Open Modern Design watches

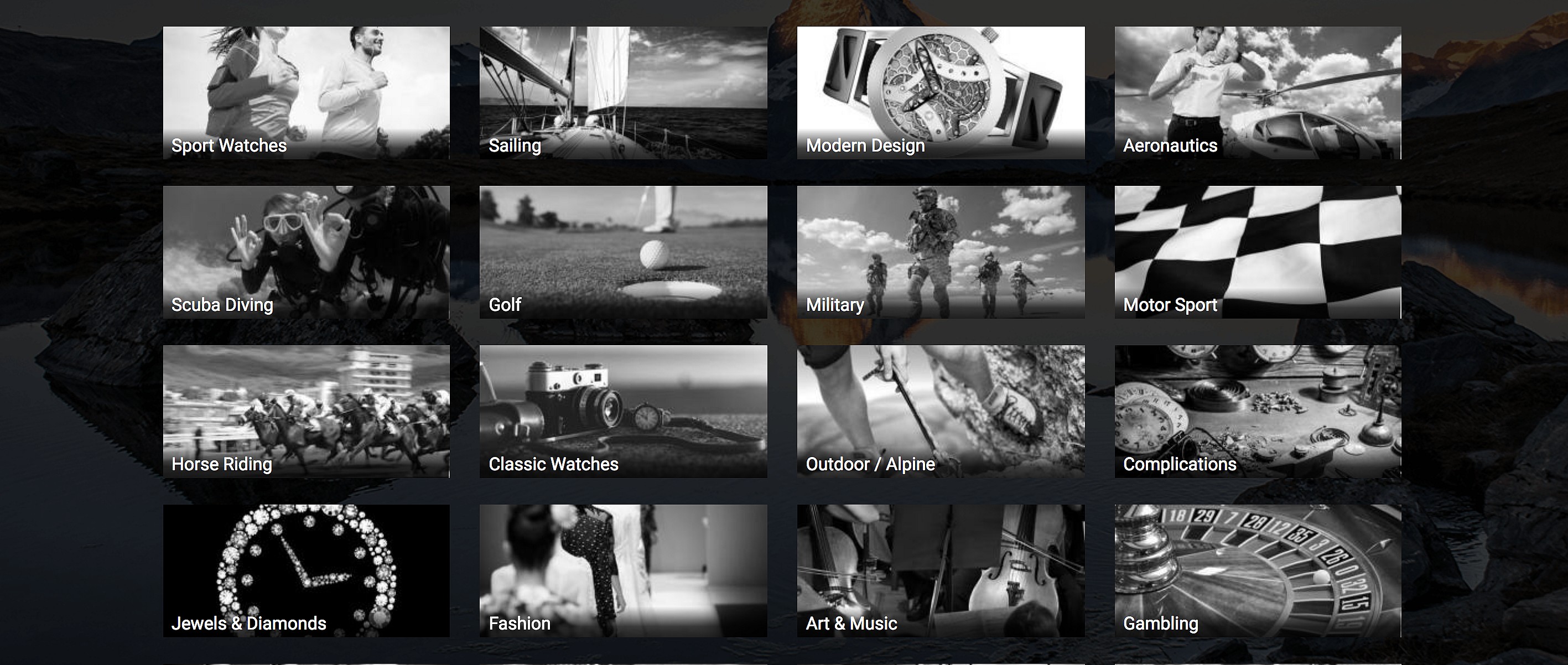pyautogui.click(x=941, y=93)
